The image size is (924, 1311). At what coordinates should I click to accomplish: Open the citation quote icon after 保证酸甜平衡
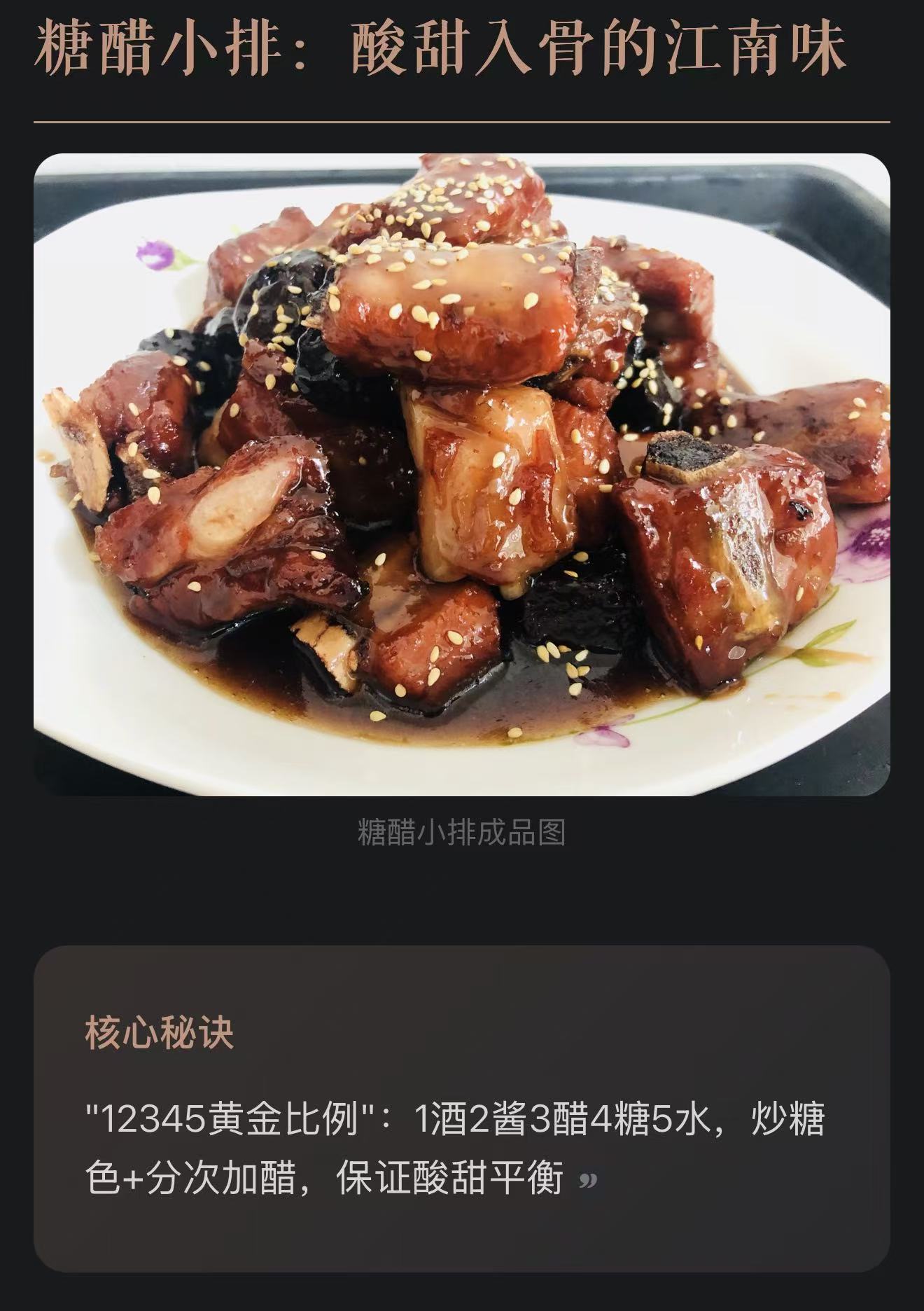point(588,1181)
